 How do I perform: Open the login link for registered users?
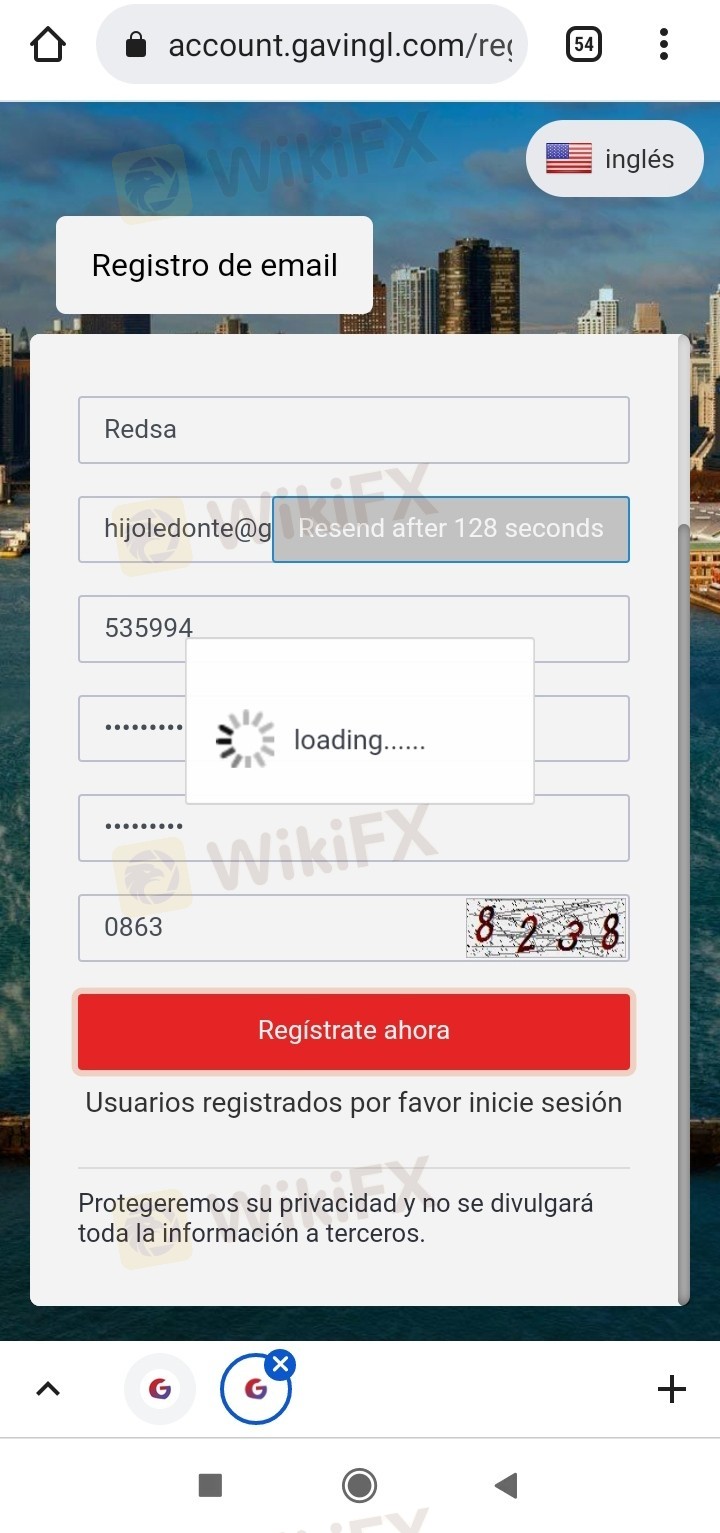pyautogui.click(x=353, y=1103)
